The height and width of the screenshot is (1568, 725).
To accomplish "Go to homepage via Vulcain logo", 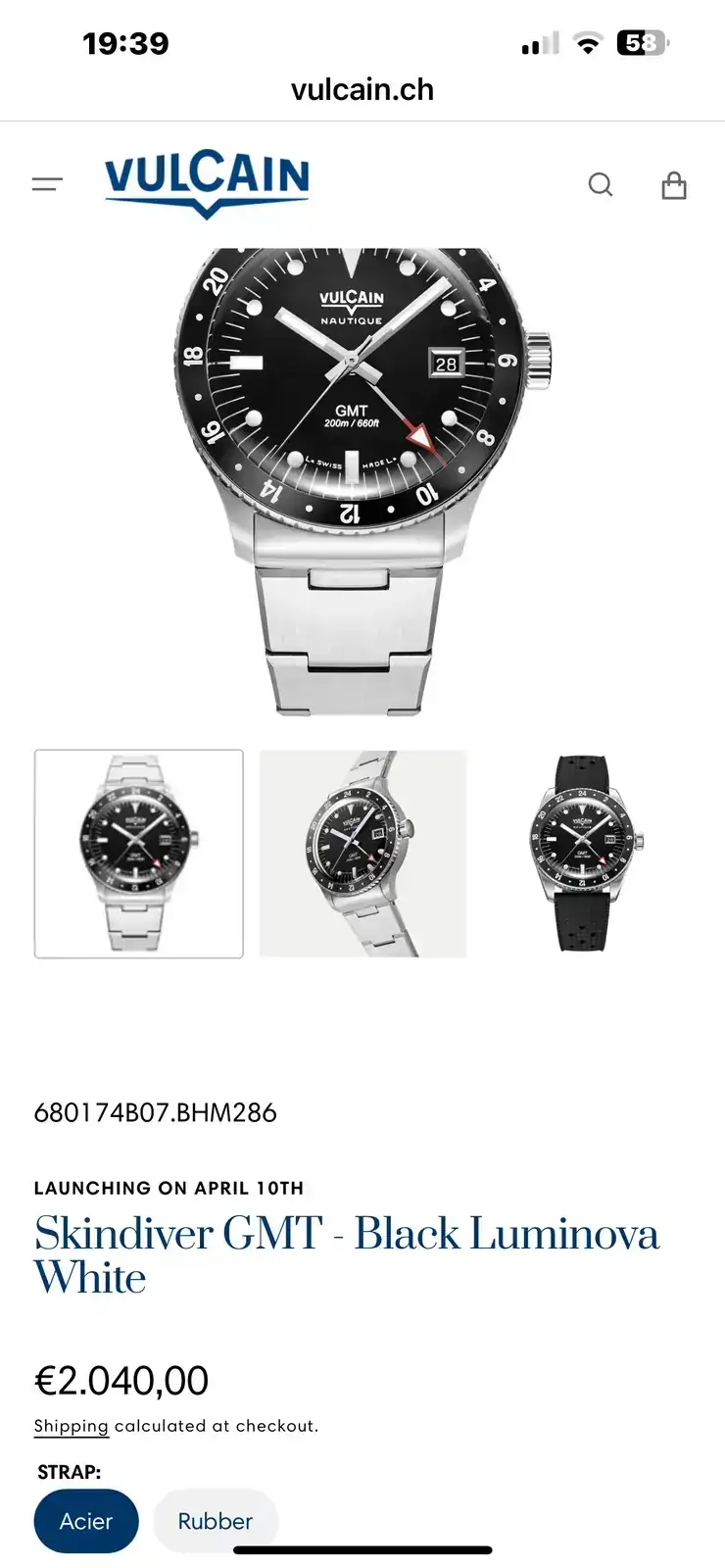I will (207, 182).
